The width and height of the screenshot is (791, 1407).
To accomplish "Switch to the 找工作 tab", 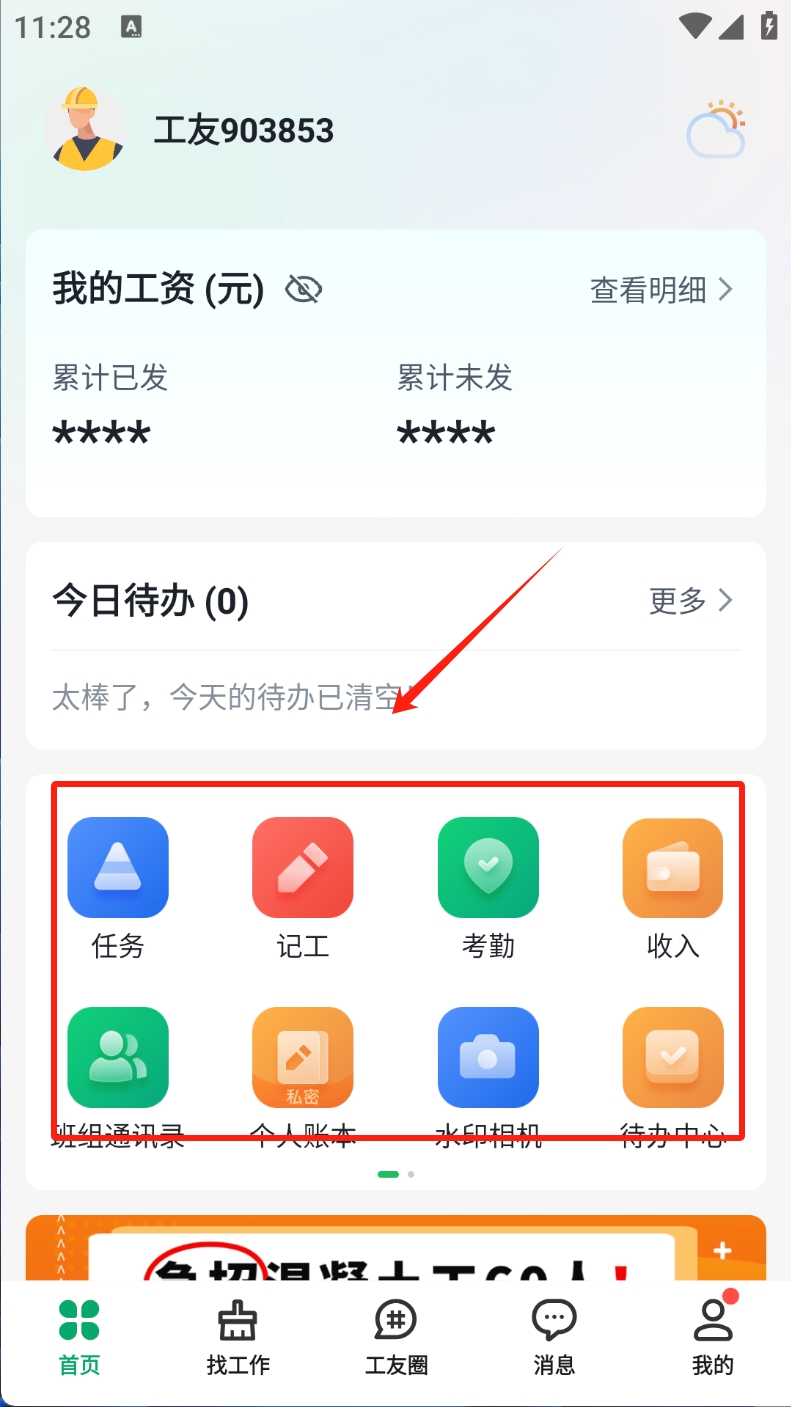I will [x=238, y=1337].
